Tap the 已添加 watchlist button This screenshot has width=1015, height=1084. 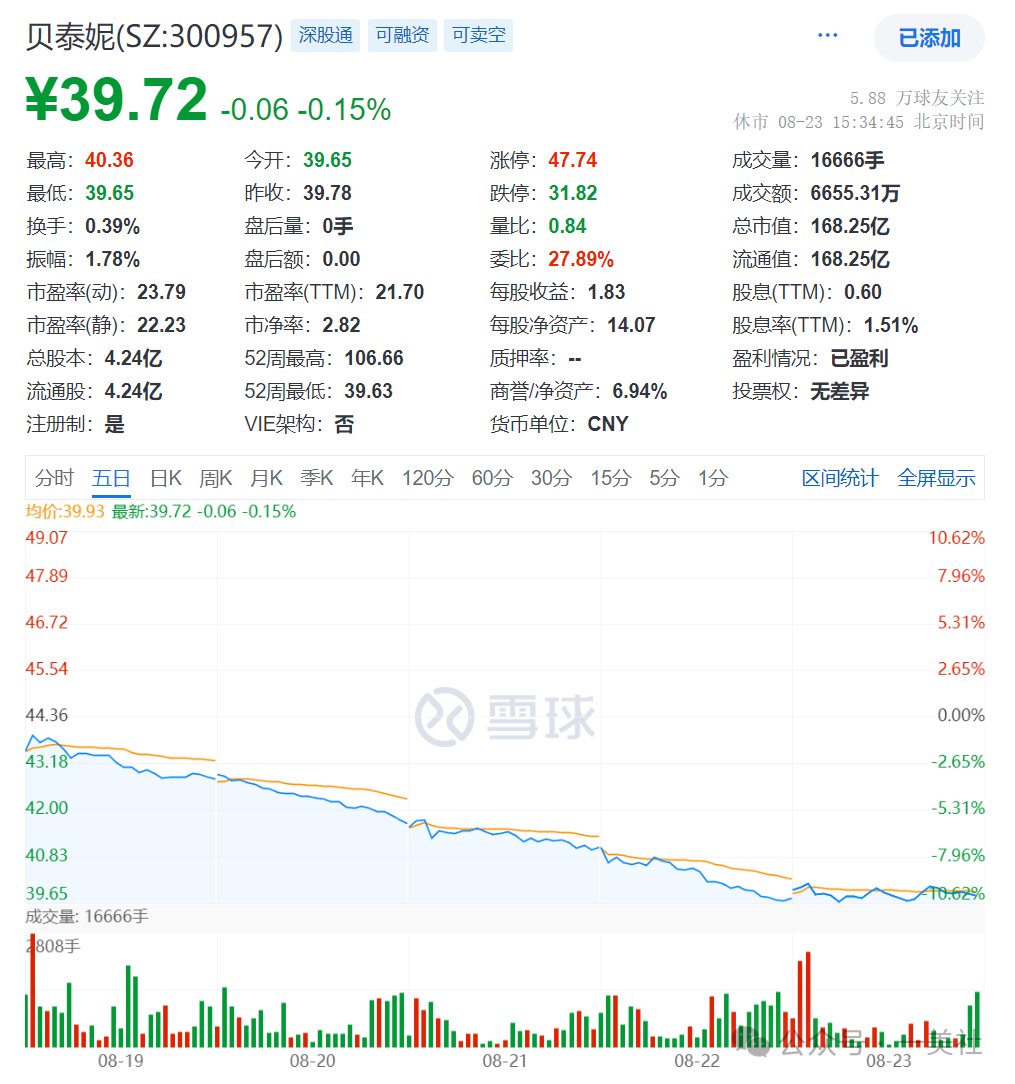tap(929, 38)
